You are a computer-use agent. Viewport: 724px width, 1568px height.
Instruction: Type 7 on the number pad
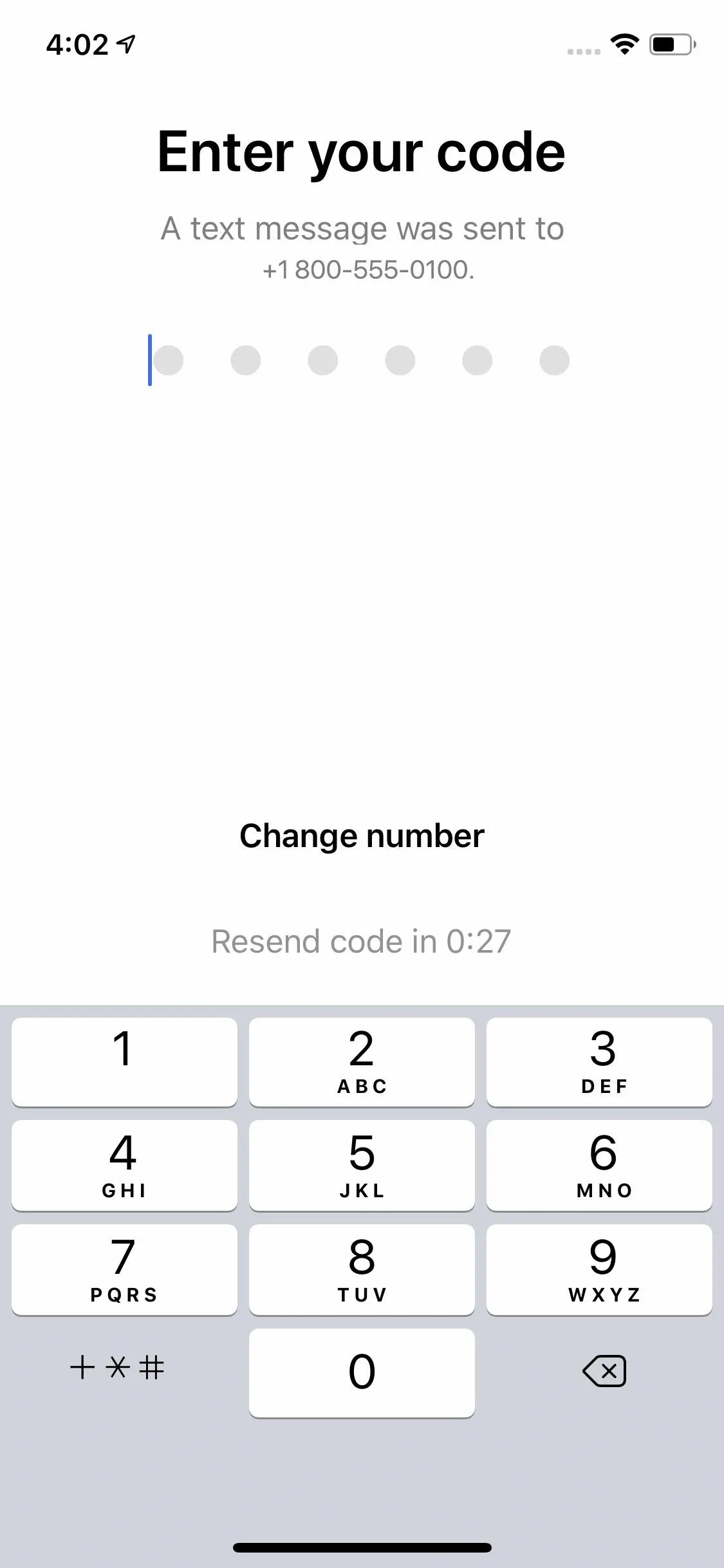(x=124, y=1269)
